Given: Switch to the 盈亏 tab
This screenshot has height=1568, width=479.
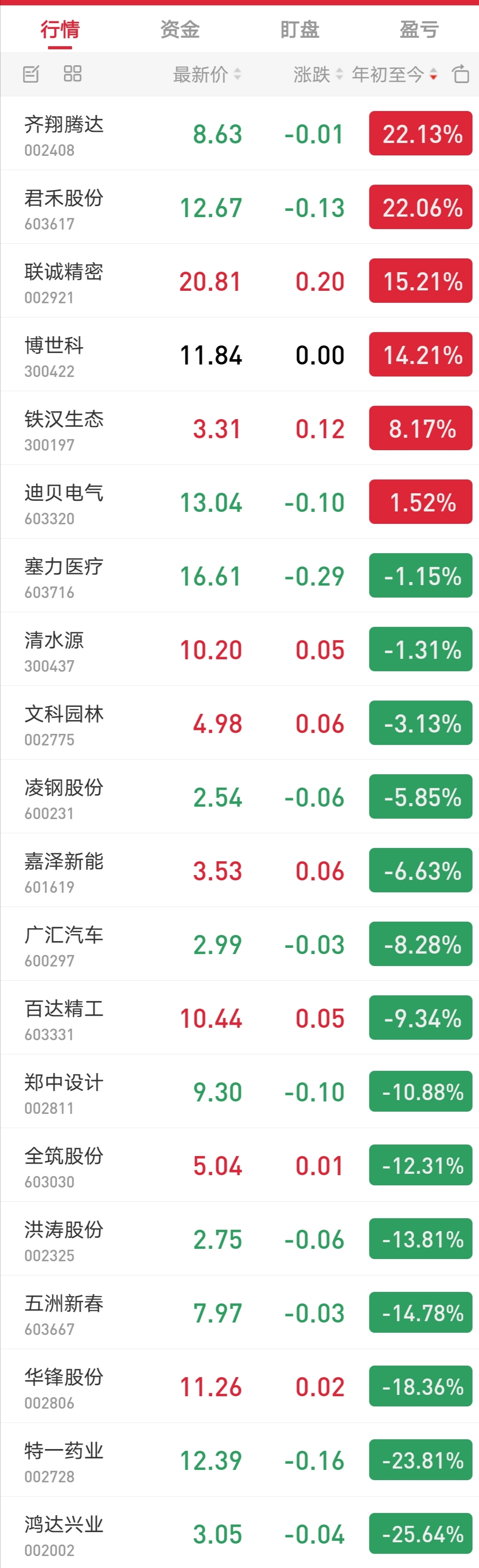Looking at the screenshot, I should [419, 29].
